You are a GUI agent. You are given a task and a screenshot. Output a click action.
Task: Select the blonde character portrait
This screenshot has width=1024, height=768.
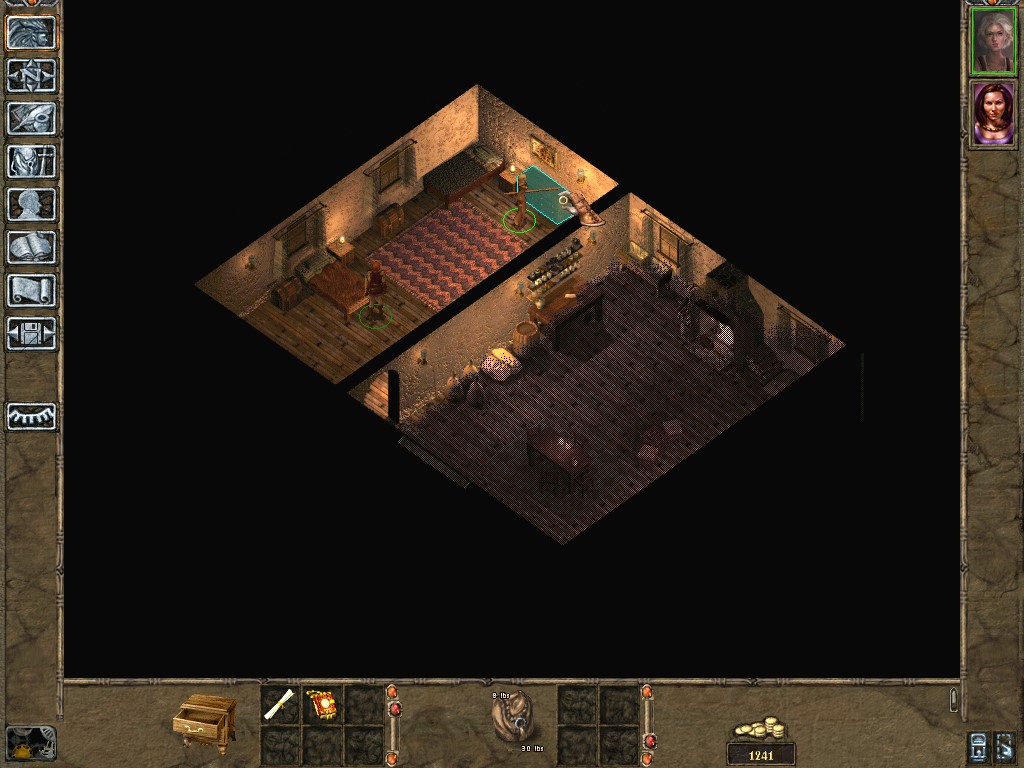[x=993, y=40]
